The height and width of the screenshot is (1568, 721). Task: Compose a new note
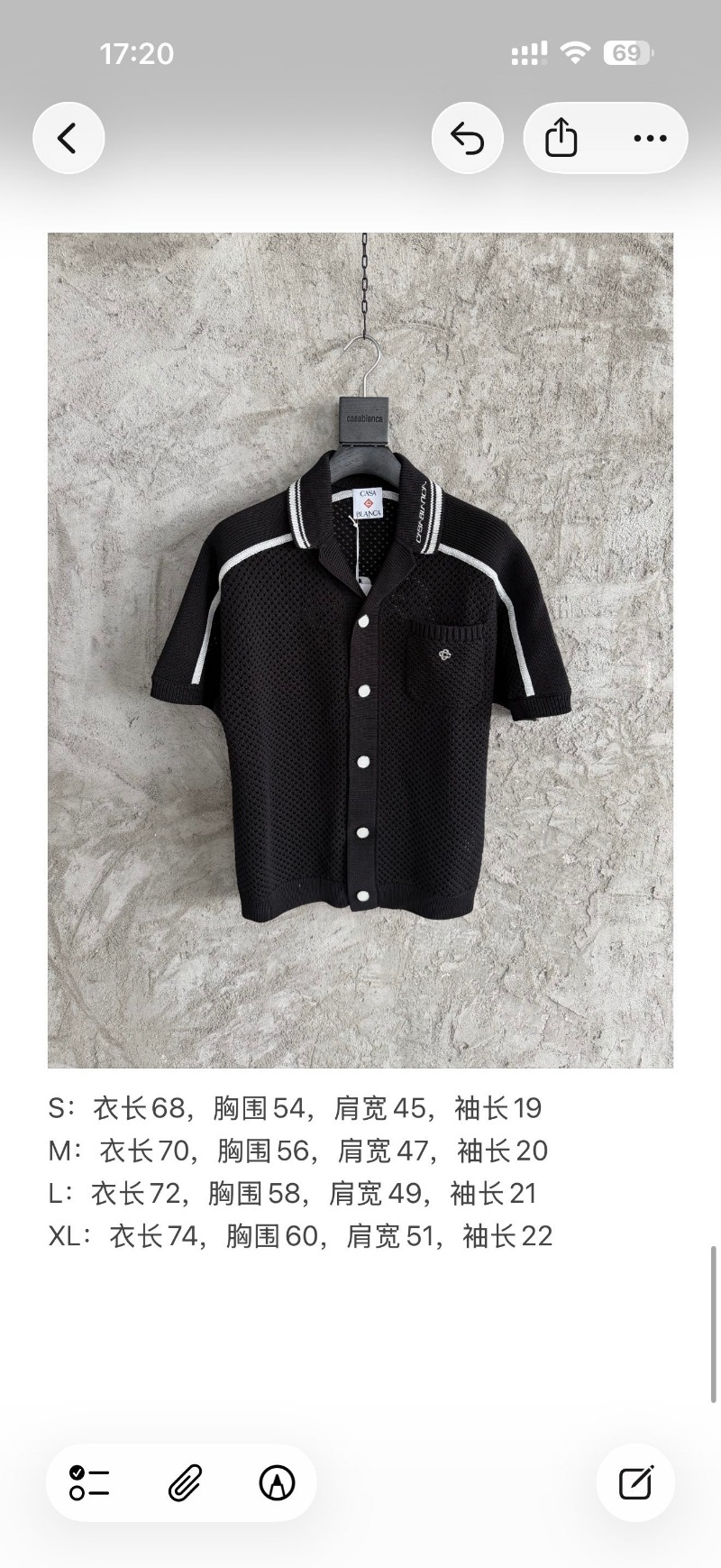coord(635,1482)
